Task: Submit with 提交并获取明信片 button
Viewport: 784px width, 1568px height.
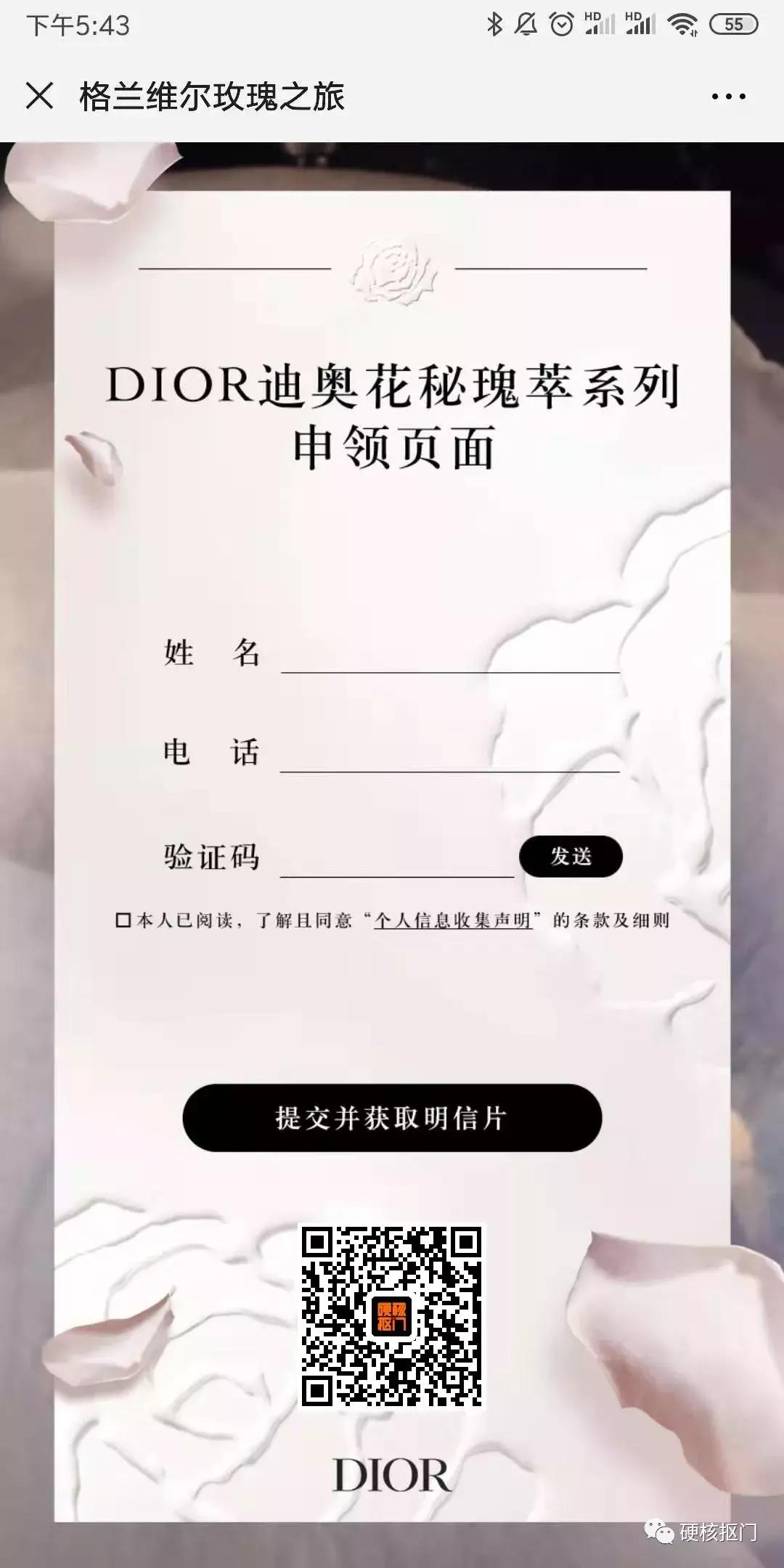Action: pos(392,1118)
